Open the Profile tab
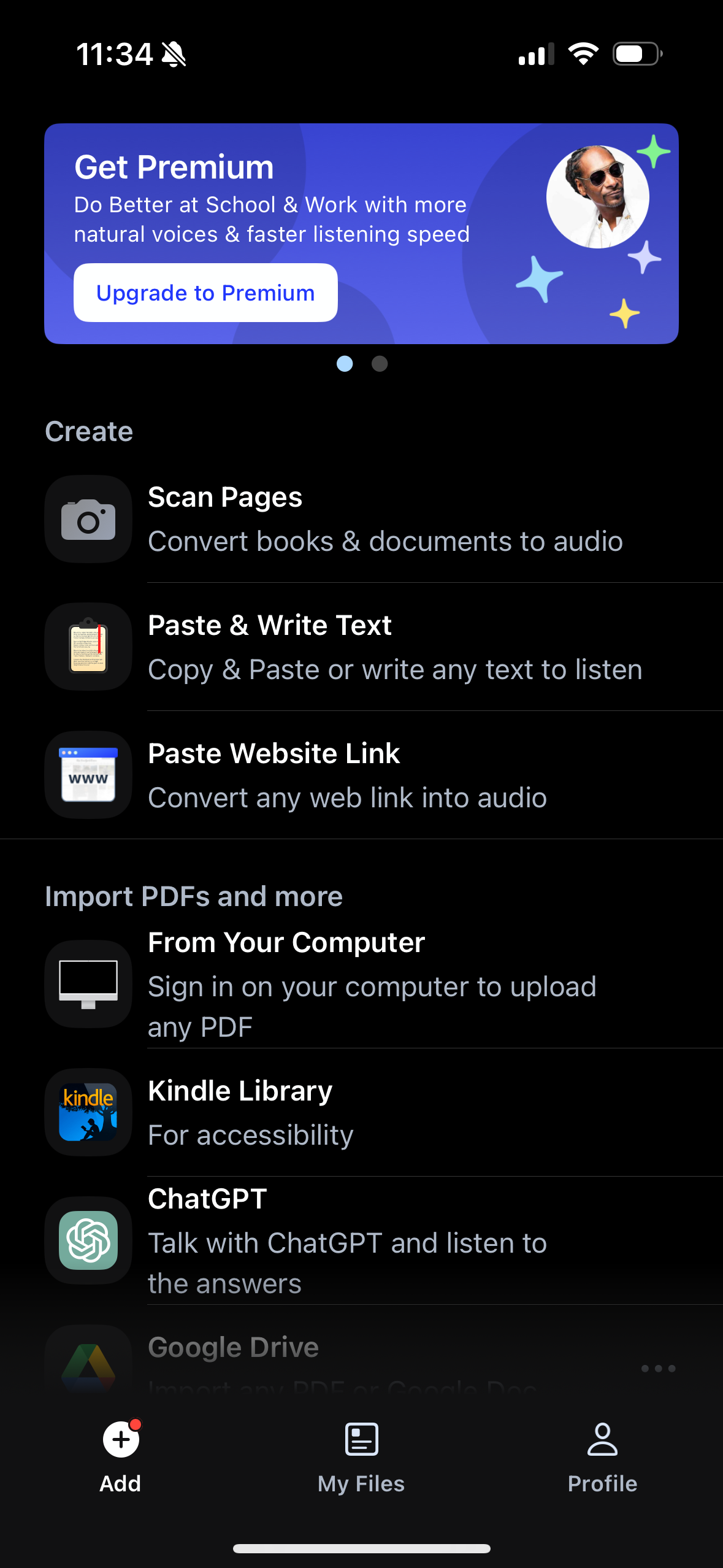This screenshot has height=1568, width=723. click(603, 1454)
